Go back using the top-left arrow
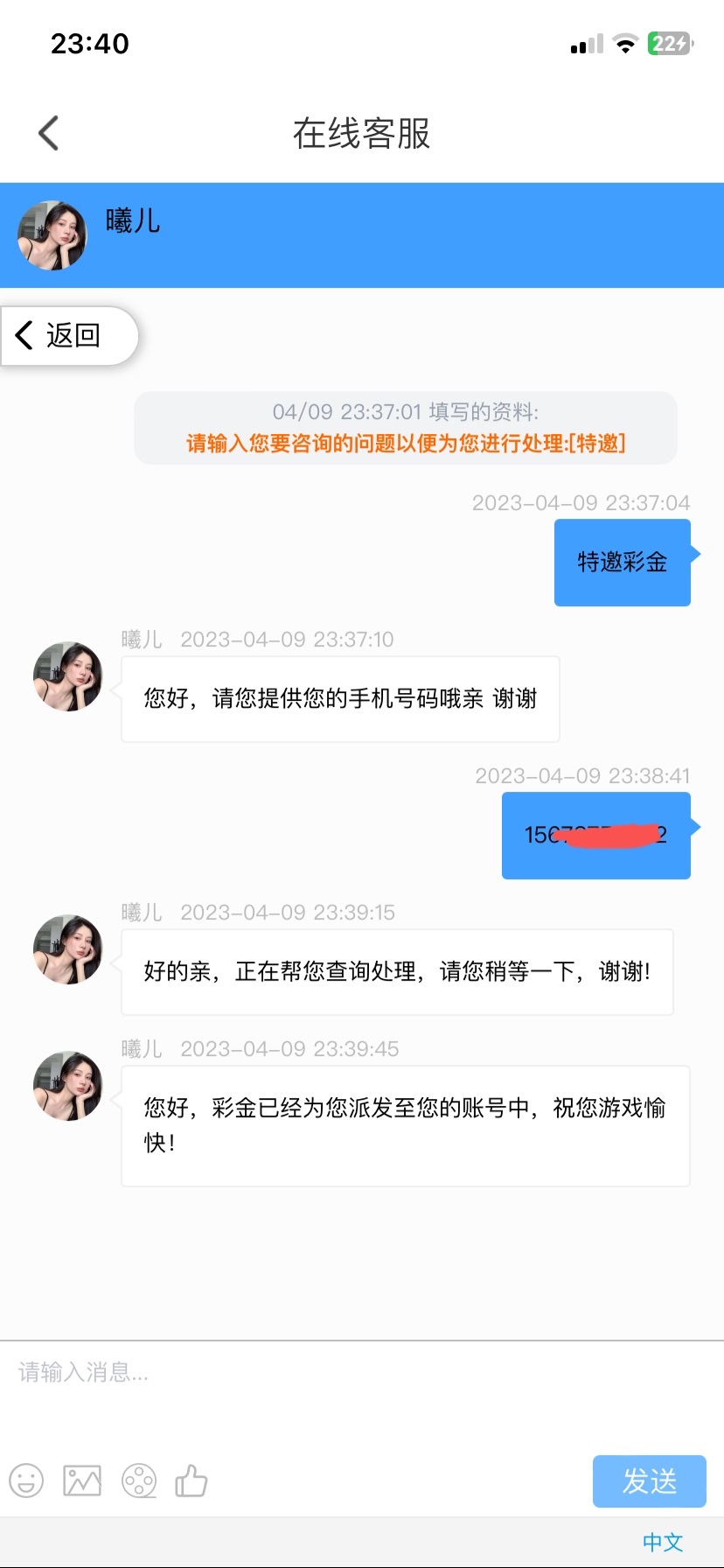This screenshot has width=724, height=1568. click(x=49, y=133)
